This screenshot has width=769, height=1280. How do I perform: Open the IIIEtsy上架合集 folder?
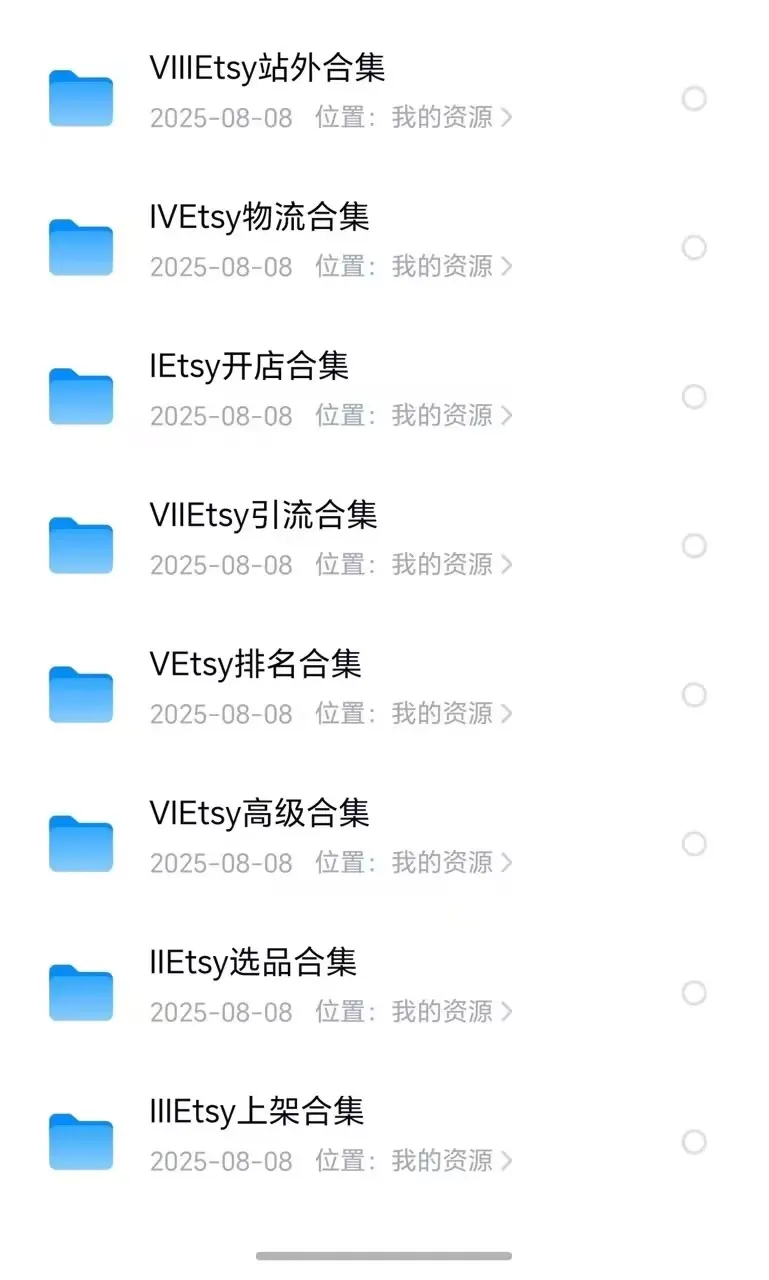pos(256,1112)
